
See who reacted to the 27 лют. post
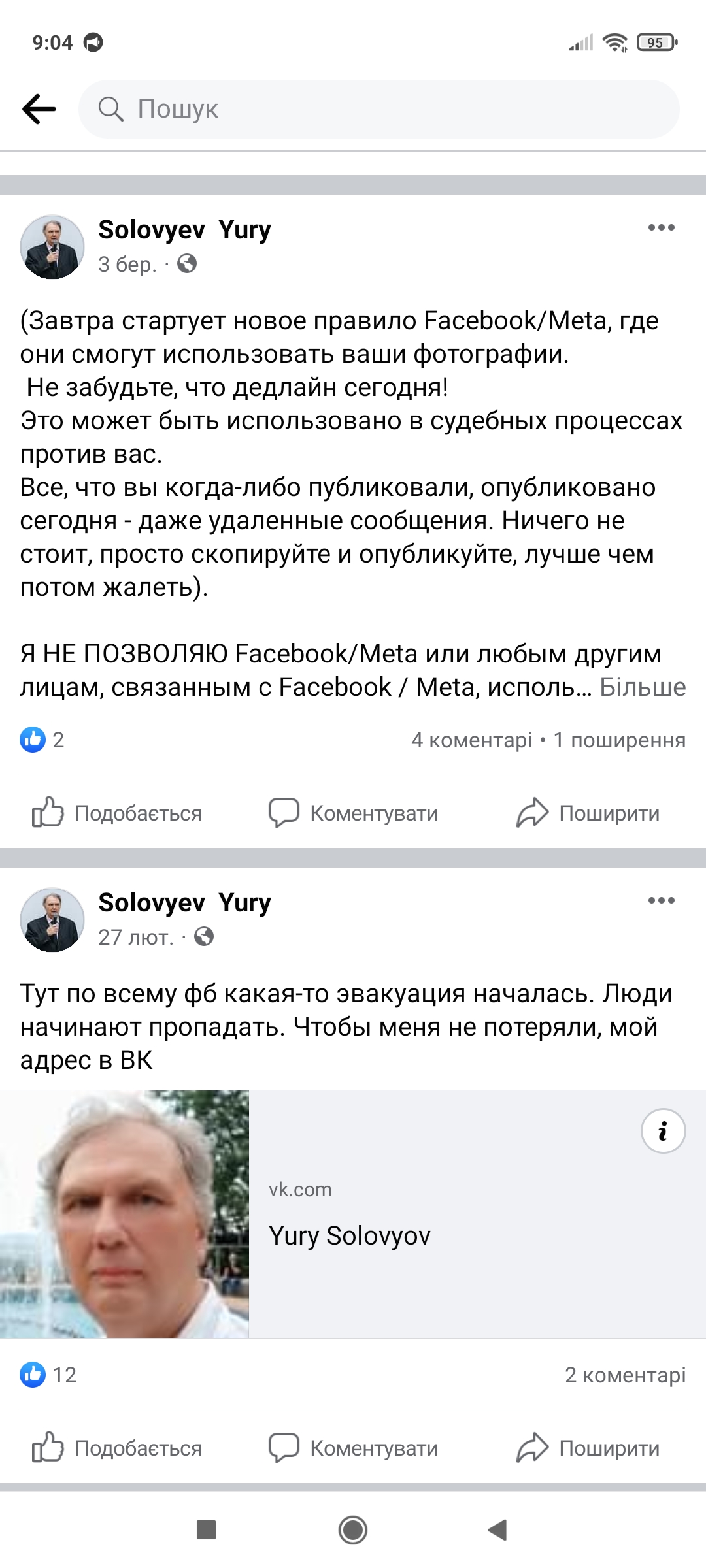pos(48,1375)
